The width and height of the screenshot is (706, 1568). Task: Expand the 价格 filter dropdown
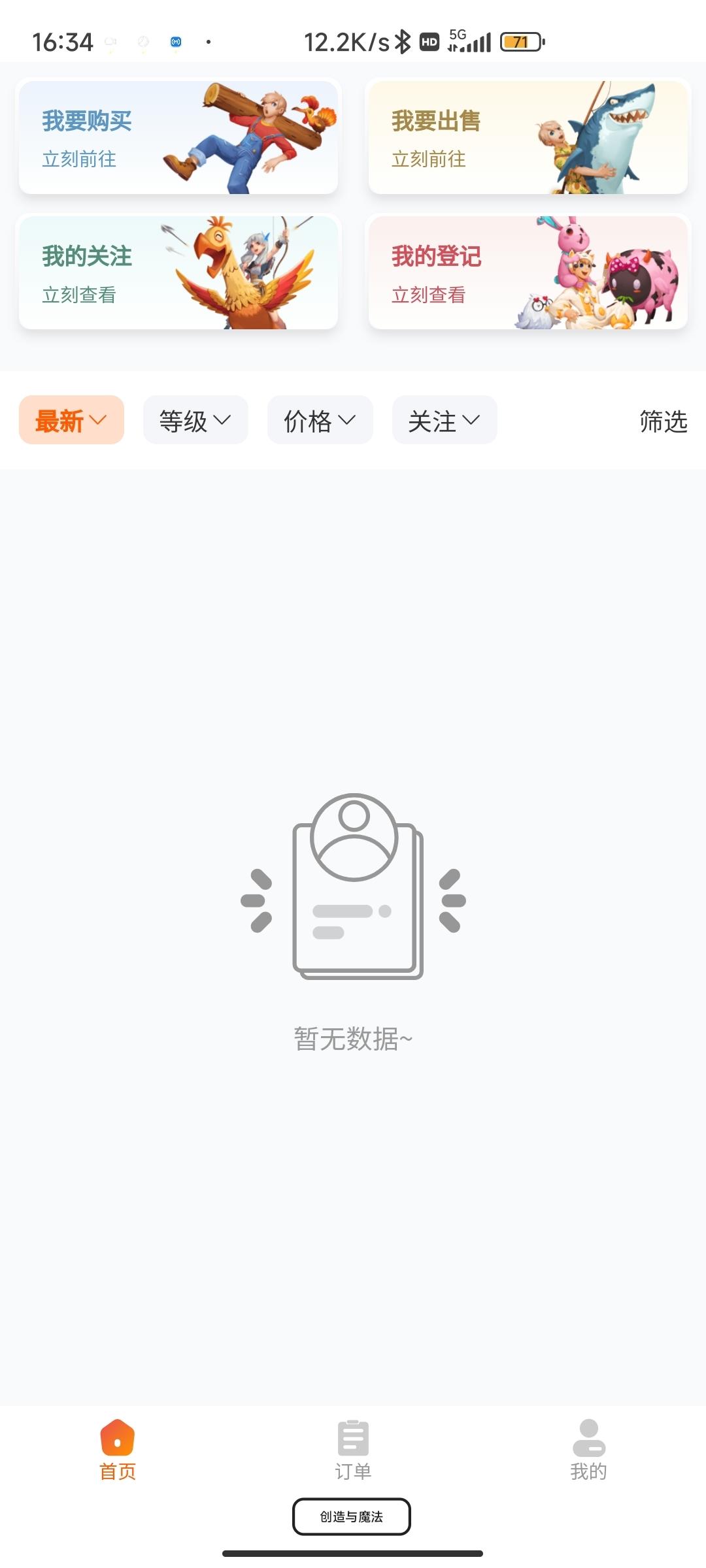point(320,420)
